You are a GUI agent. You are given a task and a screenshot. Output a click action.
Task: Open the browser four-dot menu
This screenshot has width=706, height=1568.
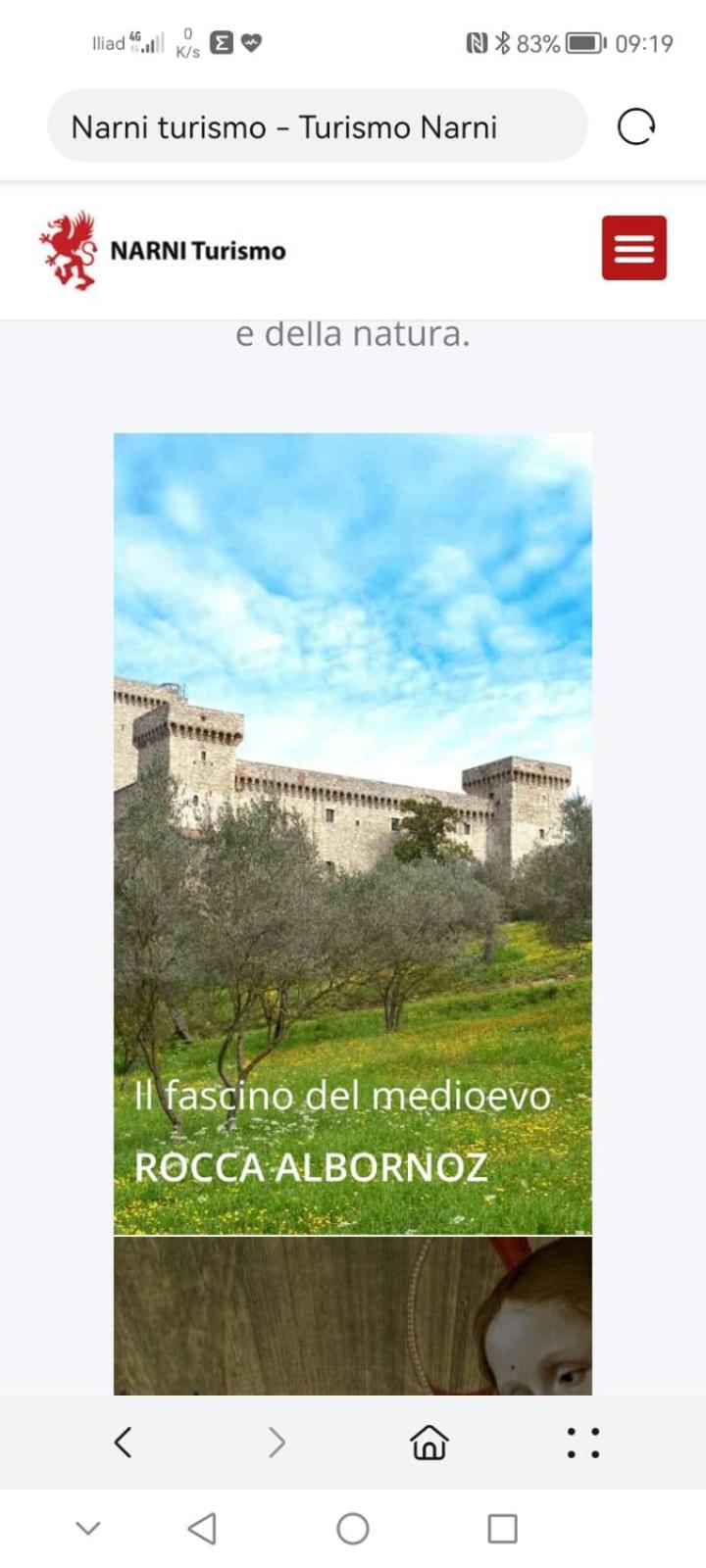[x=582, y=1442]
